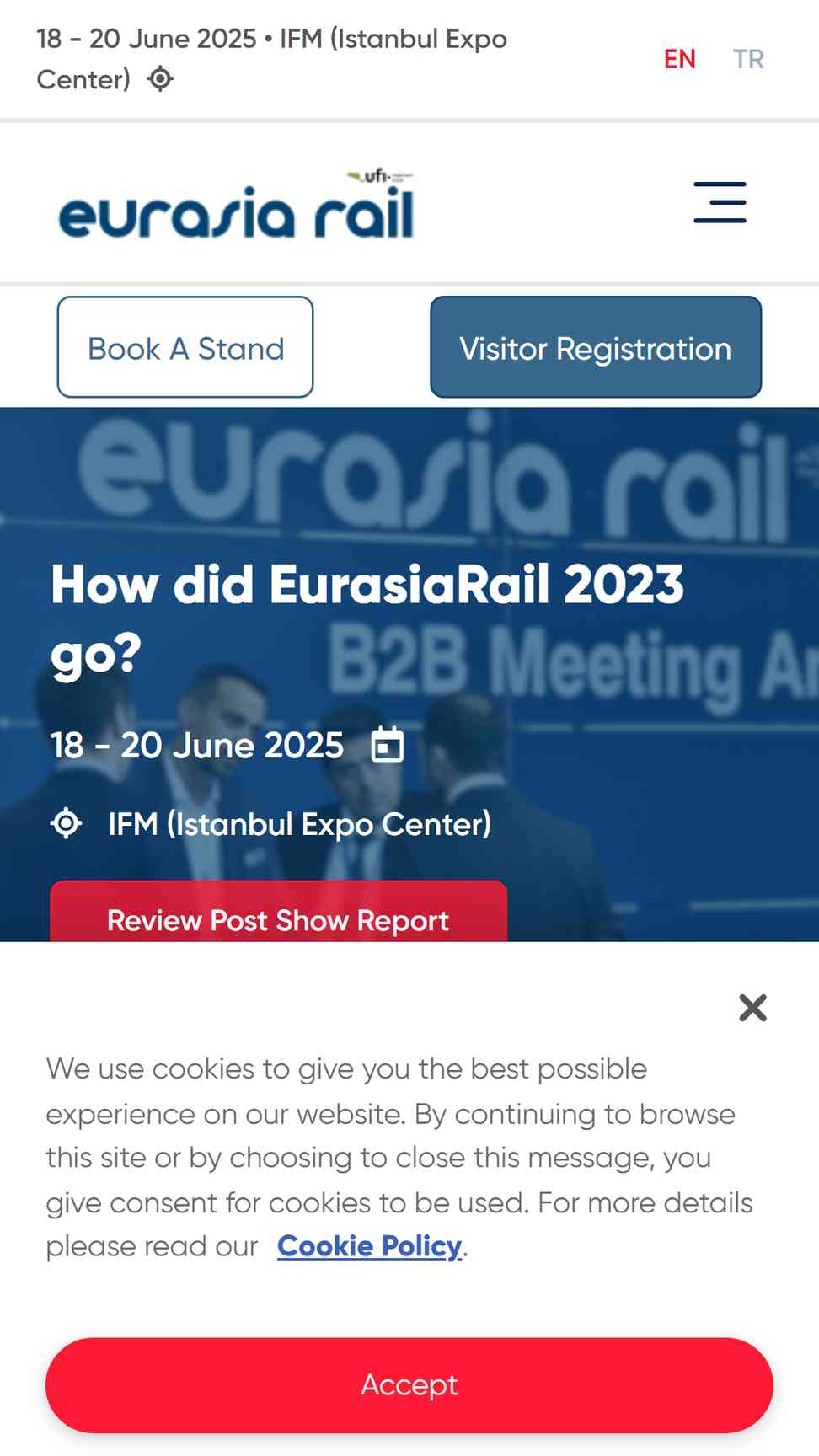Open Visitor Registration
The image size is (819, 1456).
[x=595, y=347]
